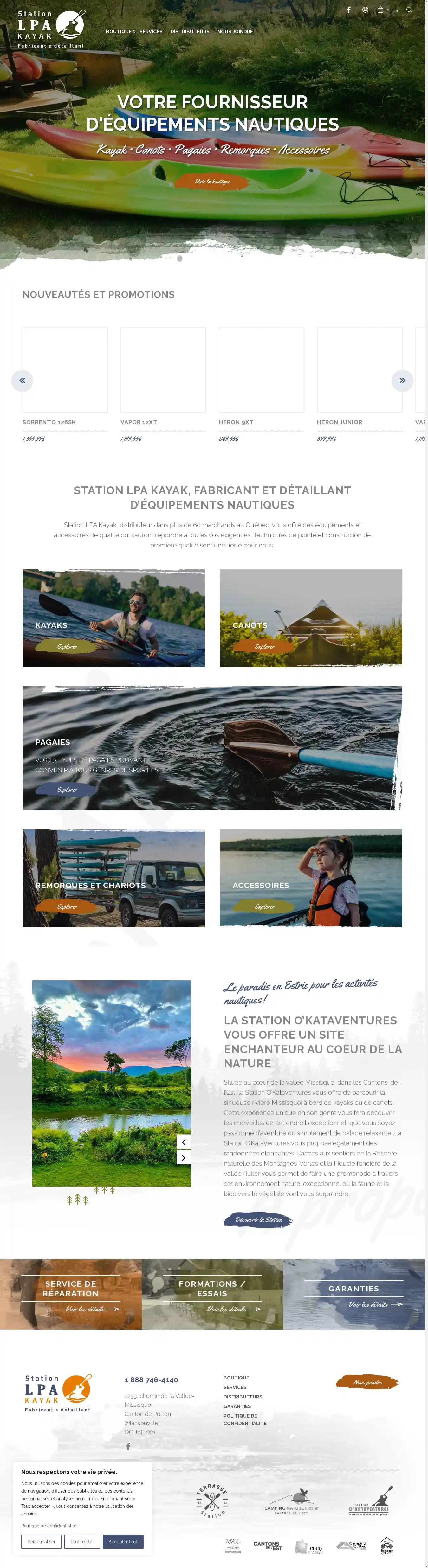Explore the Canots category
This screenshot has width=428, height=1568.
tap(264, 646)
